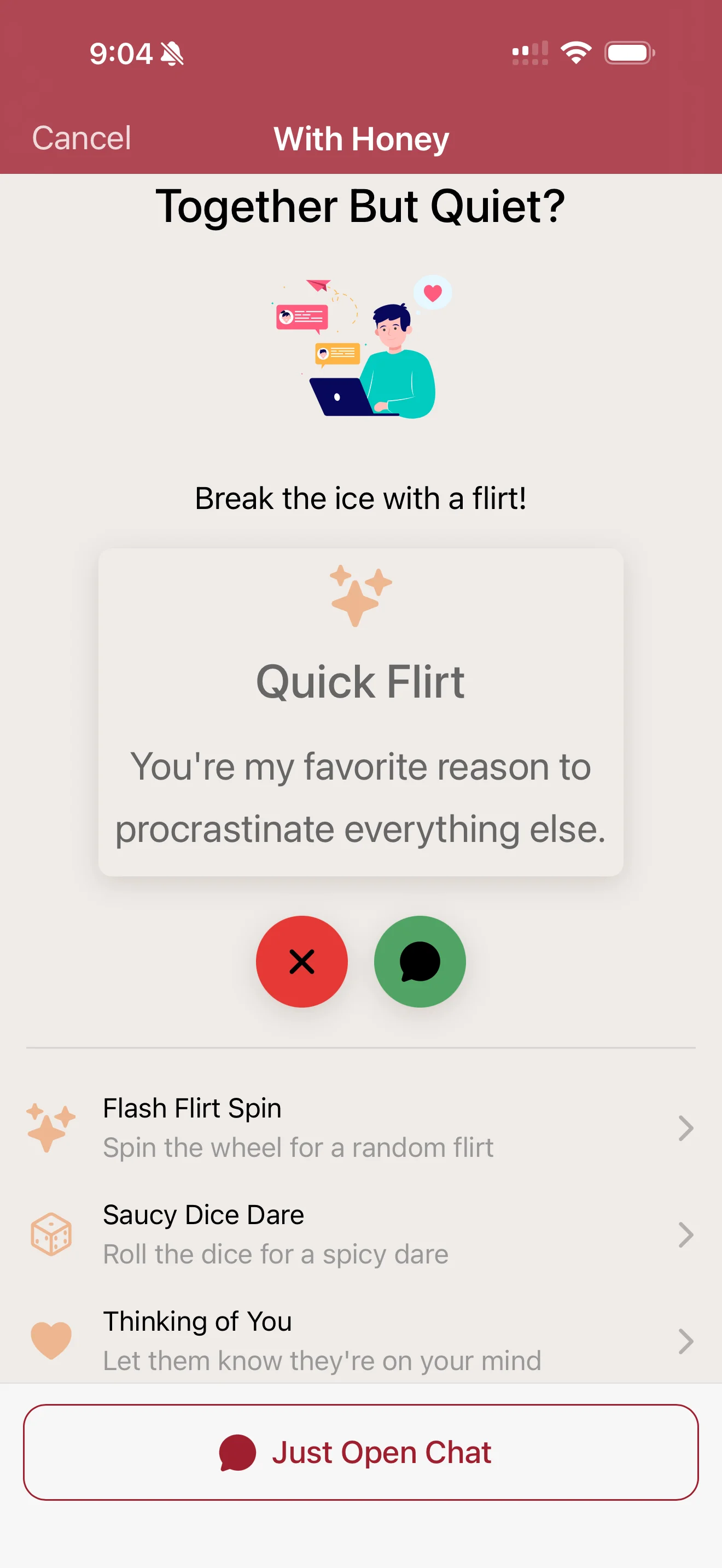Cancel and leave this screen
The width and height of the screenshot is (722, 1568).
pos(81,138)
